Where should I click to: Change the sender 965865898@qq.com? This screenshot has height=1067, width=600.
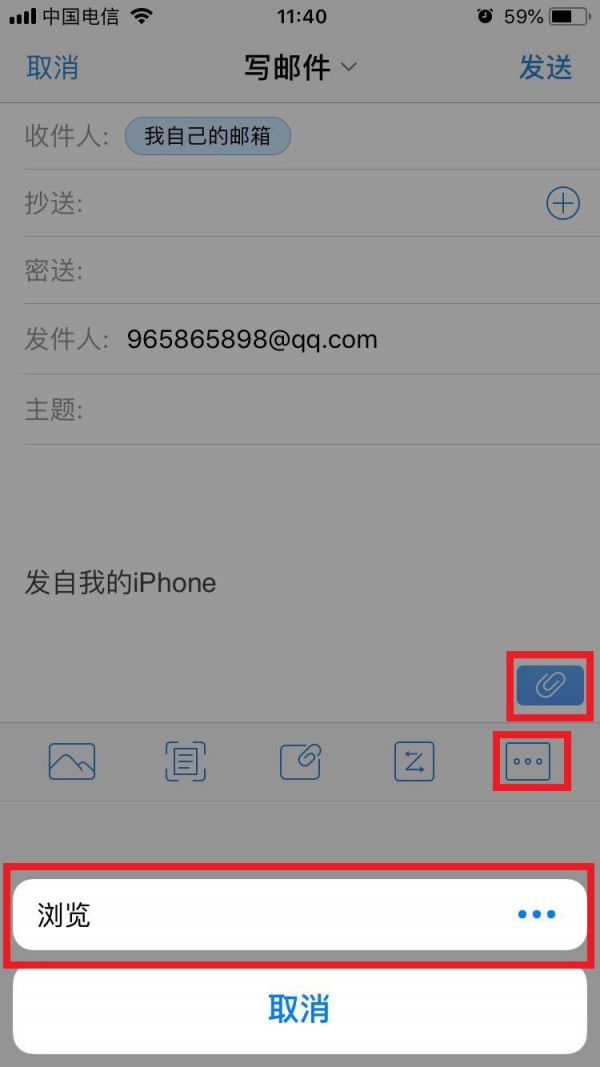[252, 339]
